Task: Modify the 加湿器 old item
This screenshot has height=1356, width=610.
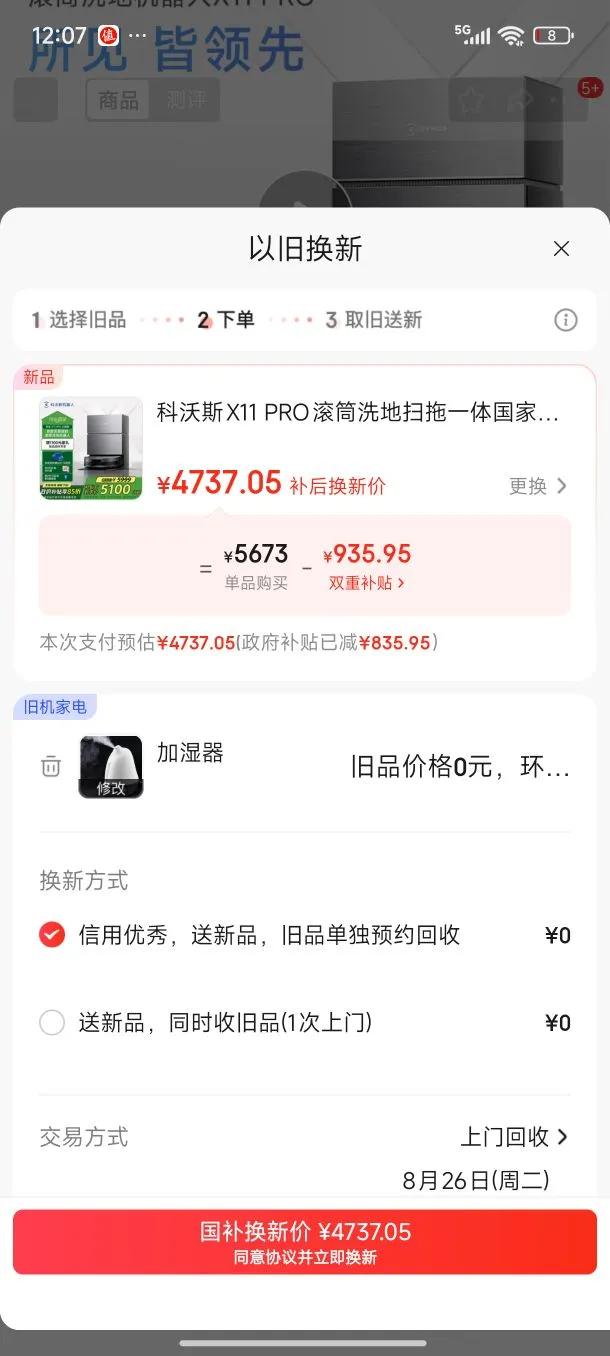Action: 111,787
